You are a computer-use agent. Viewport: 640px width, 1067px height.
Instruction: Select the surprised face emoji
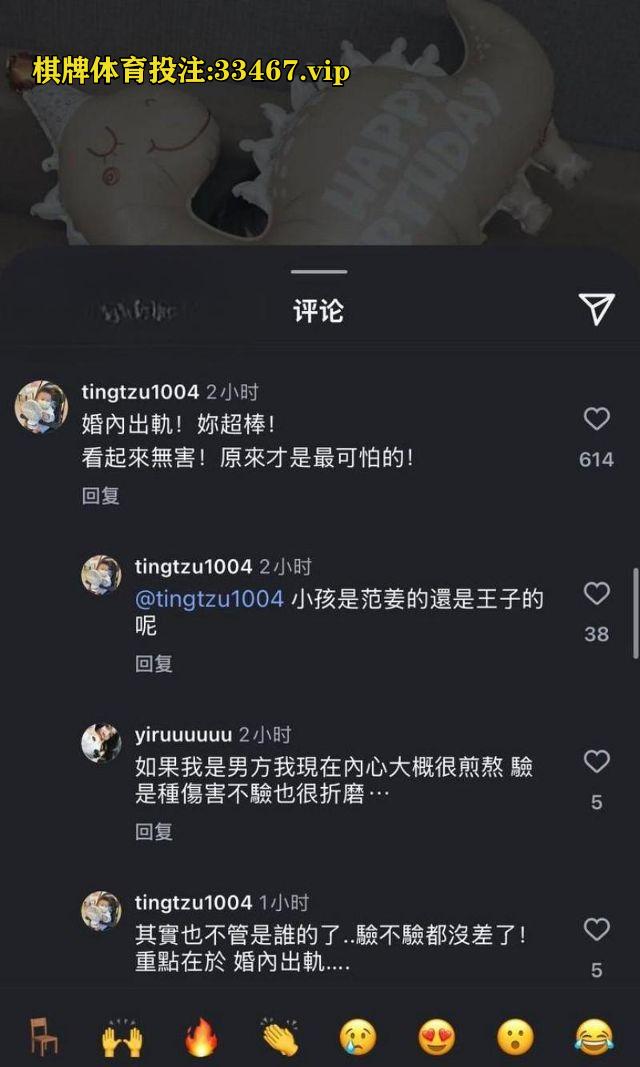click(516, 1038)
